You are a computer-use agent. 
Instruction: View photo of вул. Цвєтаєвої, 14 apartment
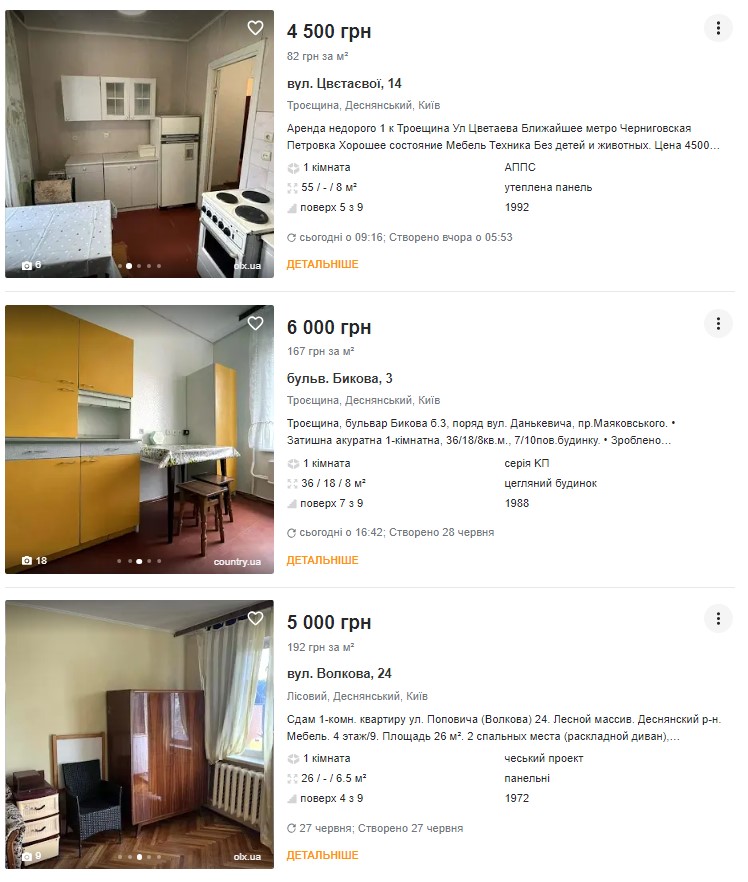tap(139, 144)
